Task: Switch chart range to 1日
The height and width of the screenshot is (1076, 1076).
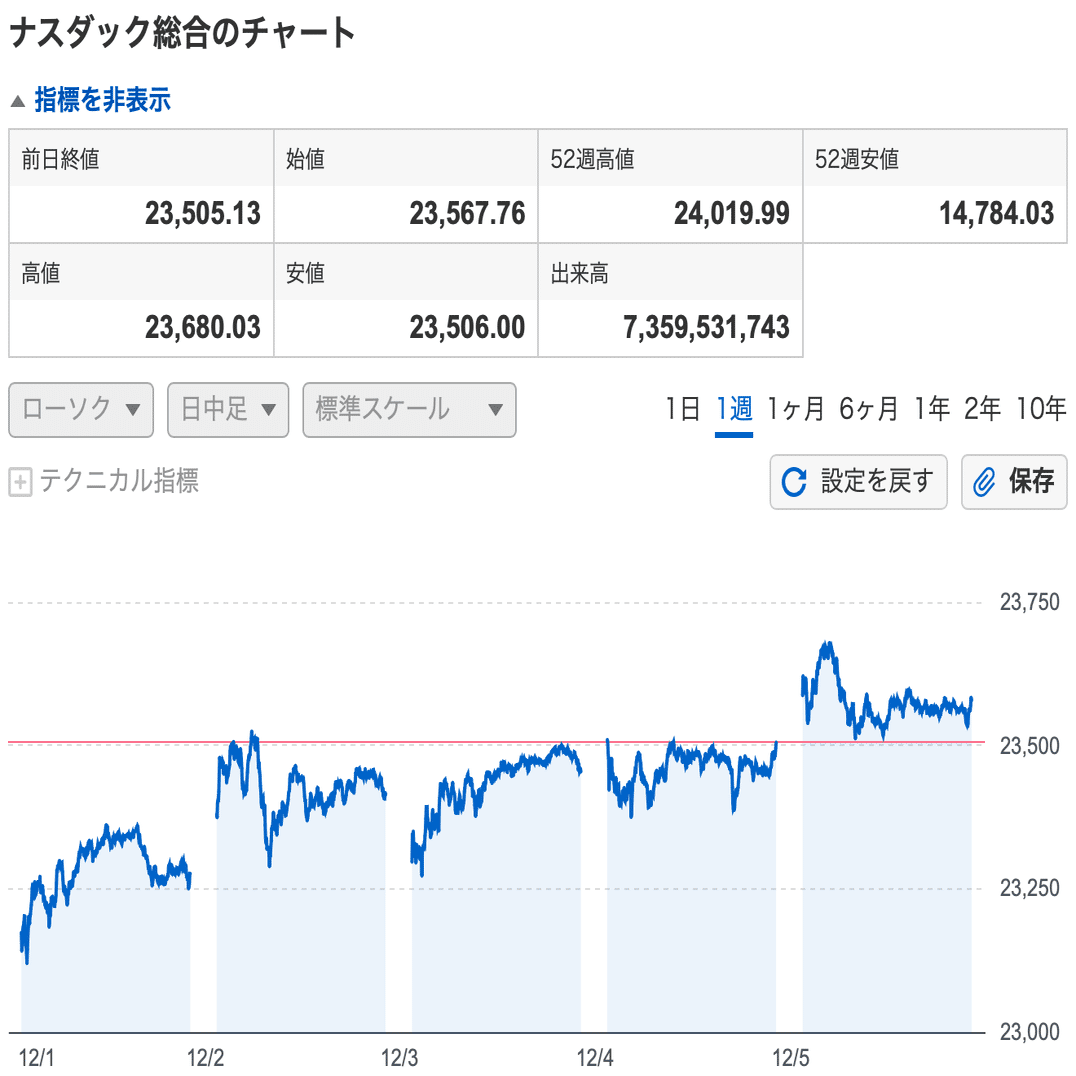Action: click(x=683, y=409)
